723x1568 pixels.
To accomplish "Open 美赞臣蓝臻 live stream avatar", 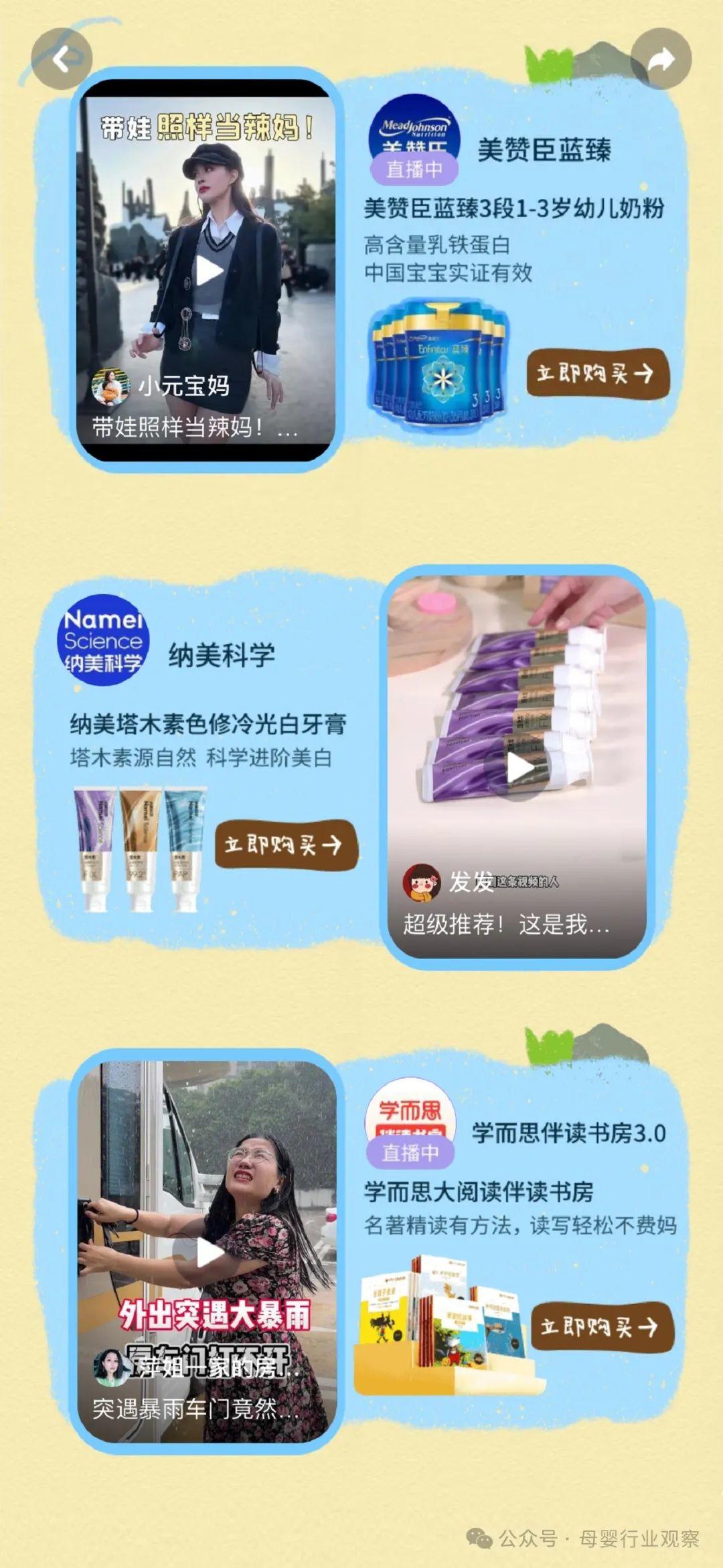I will [x=413, y=137].
